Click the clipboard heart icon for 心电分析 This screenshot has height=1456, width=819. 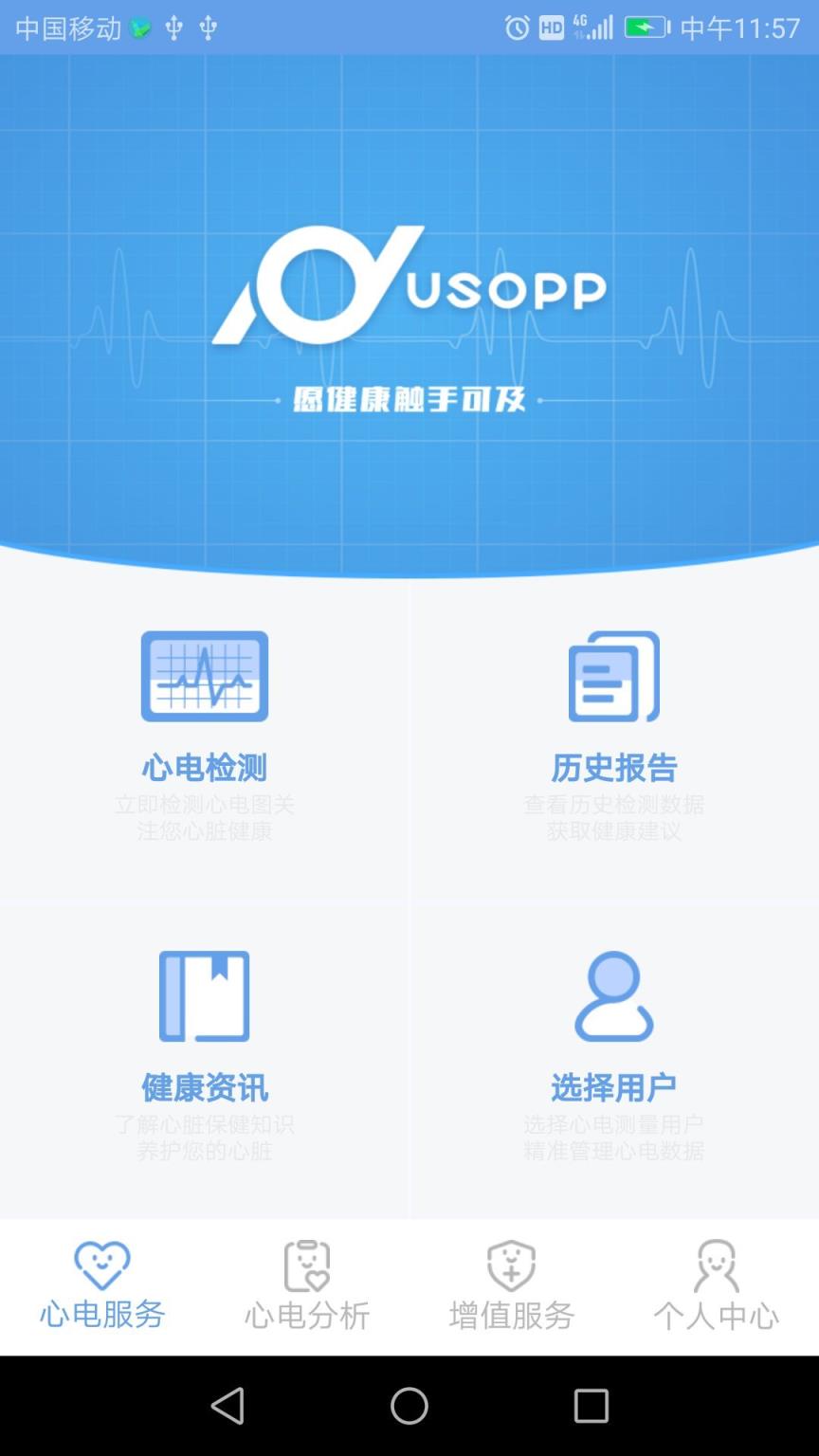coord(305,1264)
